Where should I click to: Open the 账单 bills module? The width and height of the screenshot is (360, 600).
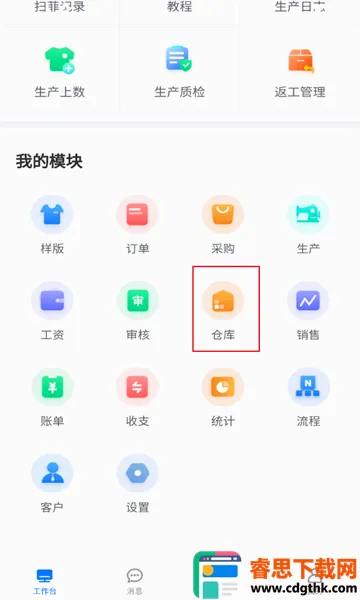coord(52,397)
